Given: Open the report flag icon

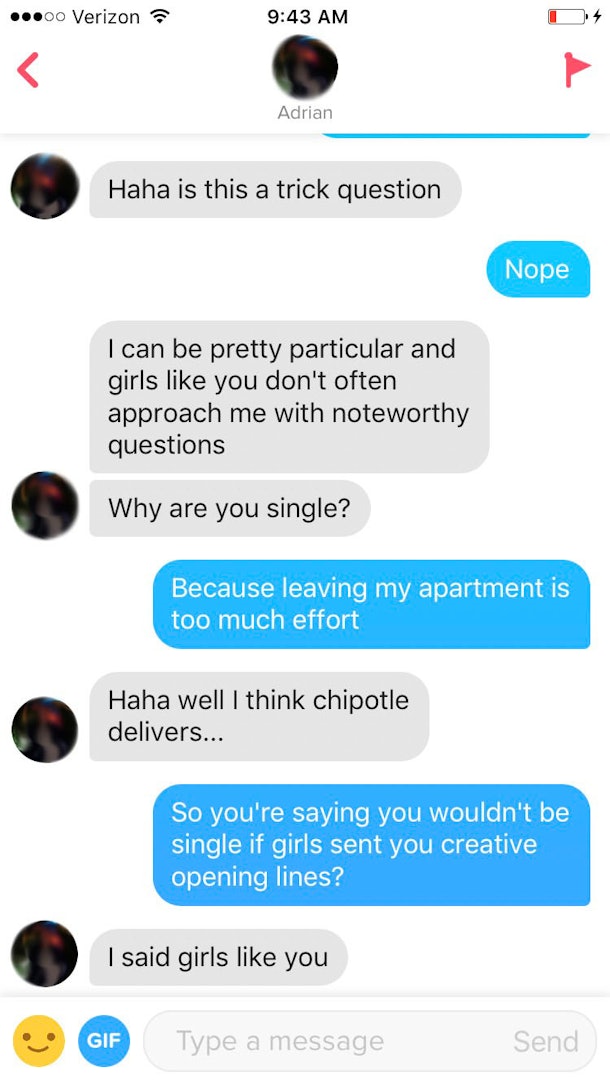Looking at the screenshot, I should tap(577, 70).
